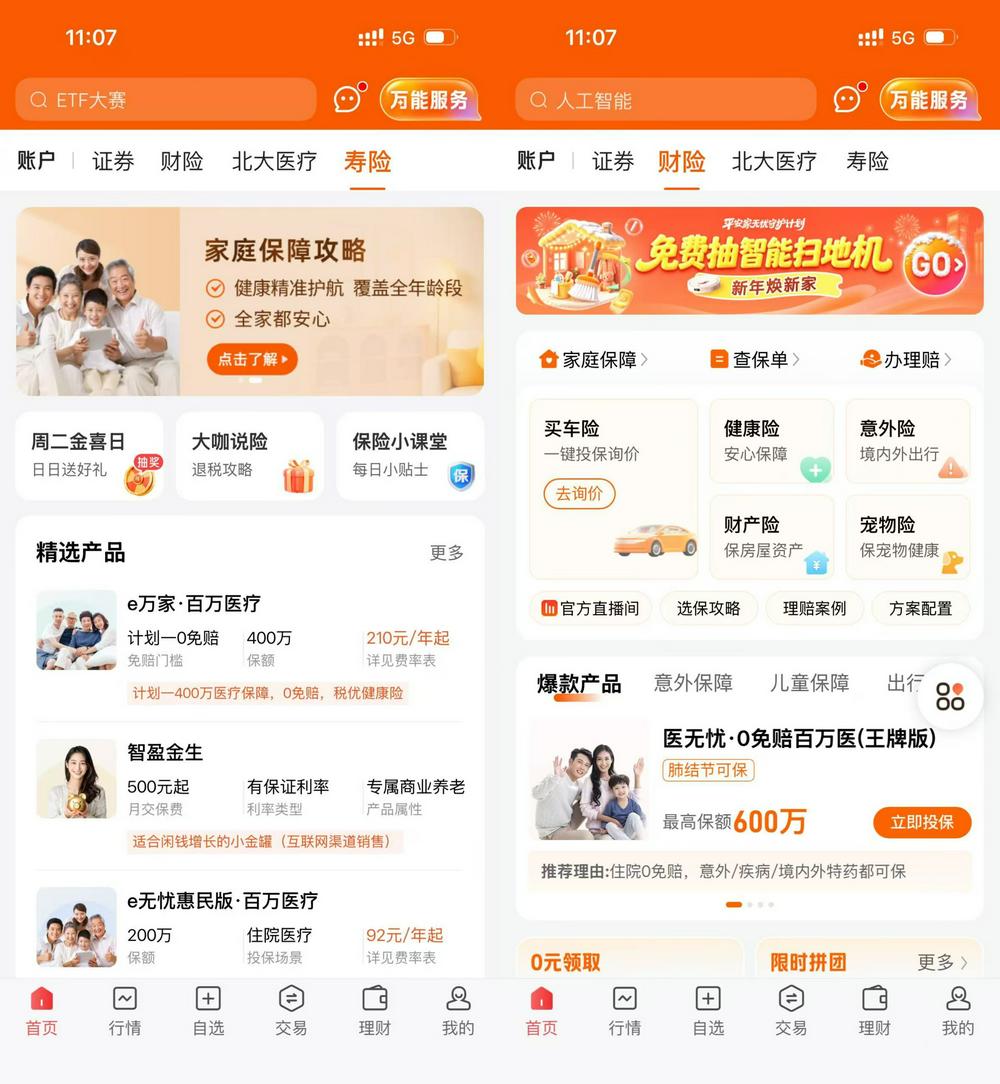Screen dimensions: 1000x1084
Task: Open the 人工智能 search box
Action: (665, 100)
